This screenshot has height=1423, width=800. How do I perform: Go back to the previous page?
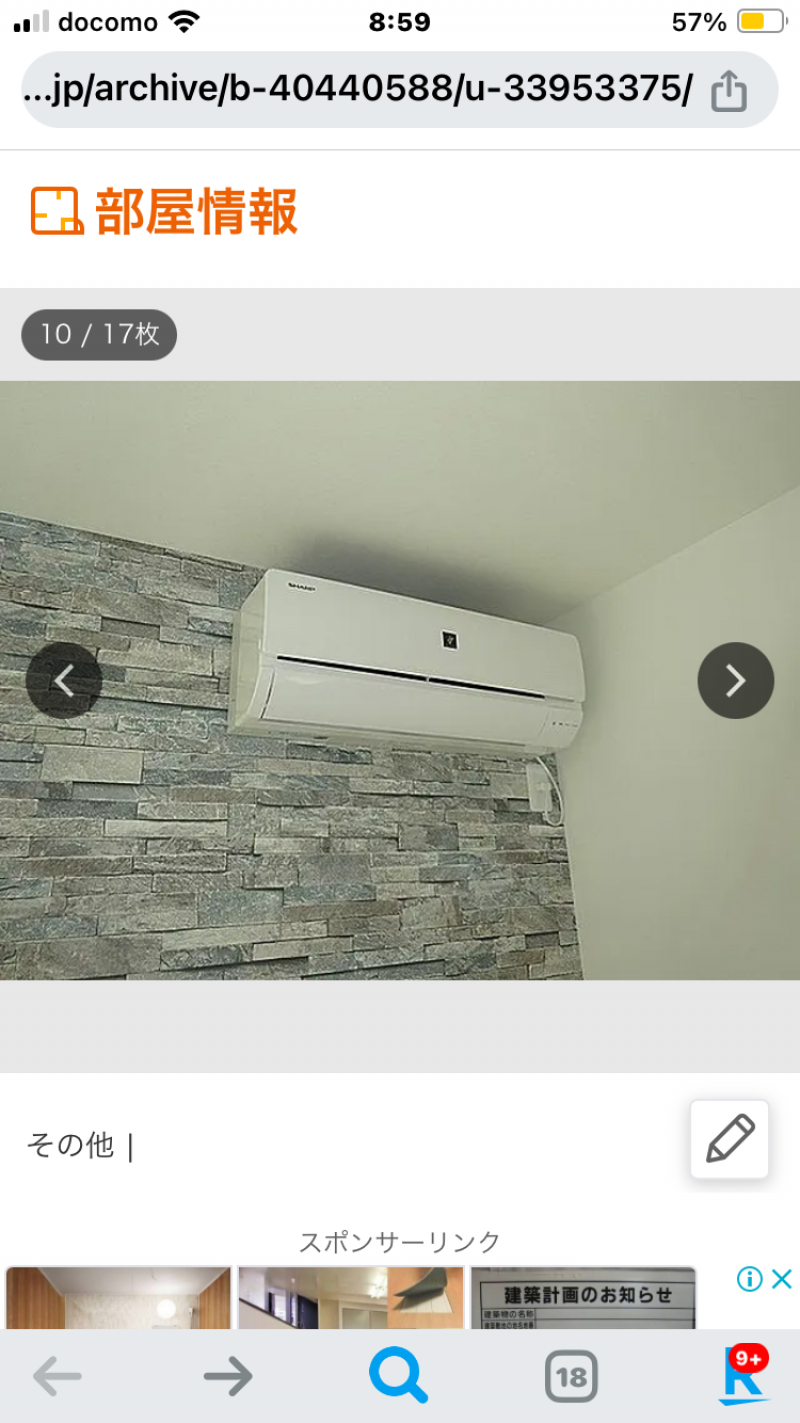click(57, 1378)
